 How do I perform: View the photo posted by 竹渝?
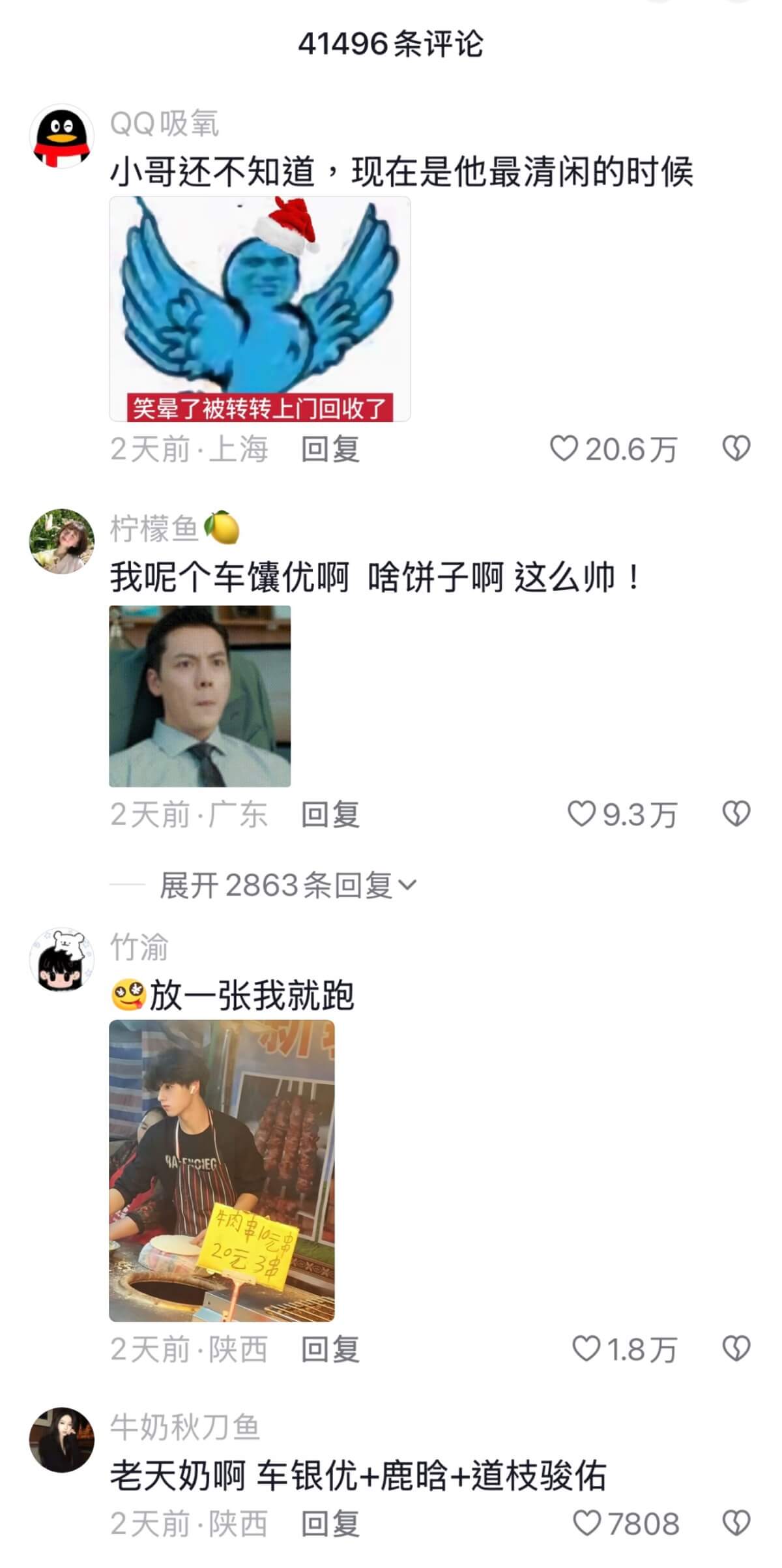[x=222, y=1171]
